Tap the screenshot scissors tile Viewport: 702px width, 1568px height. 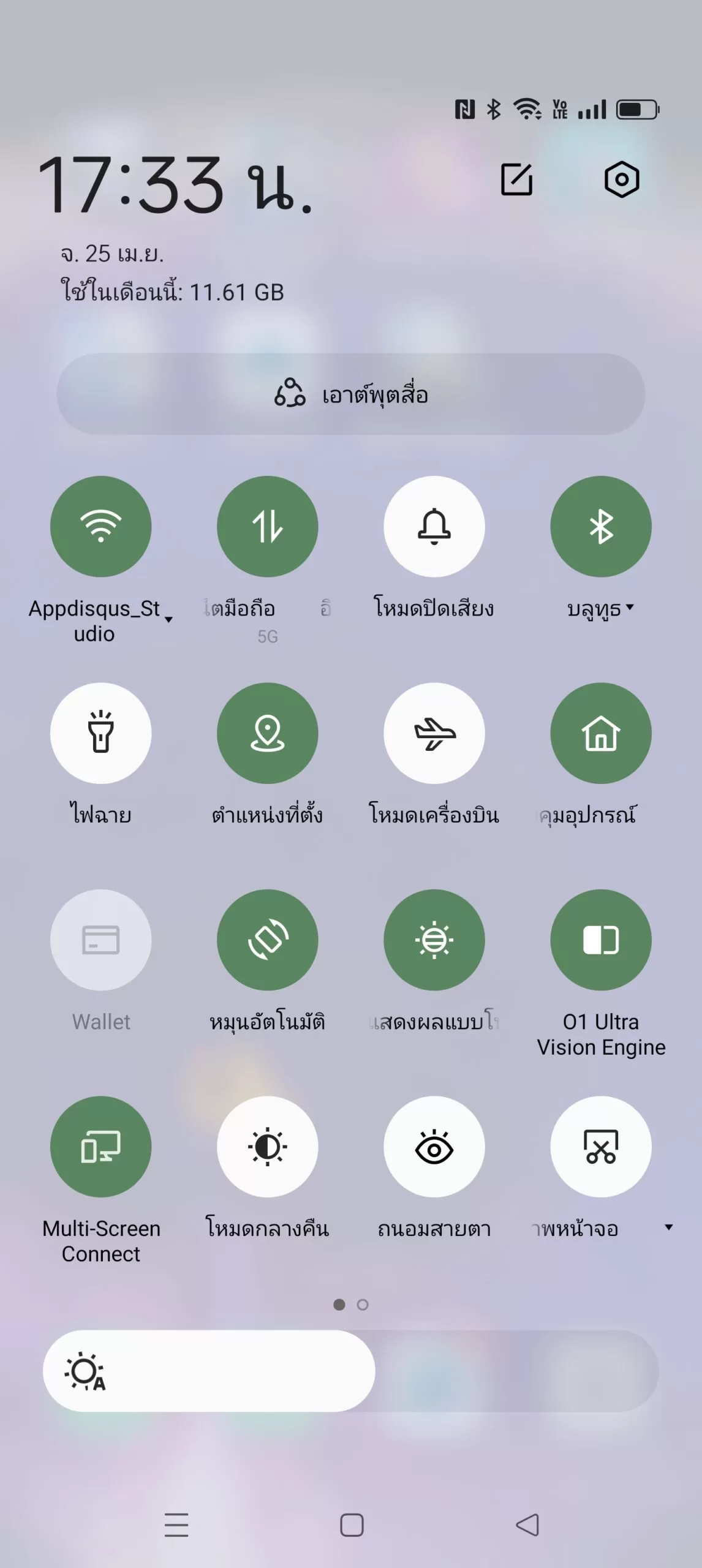(x=601, y=1147)
